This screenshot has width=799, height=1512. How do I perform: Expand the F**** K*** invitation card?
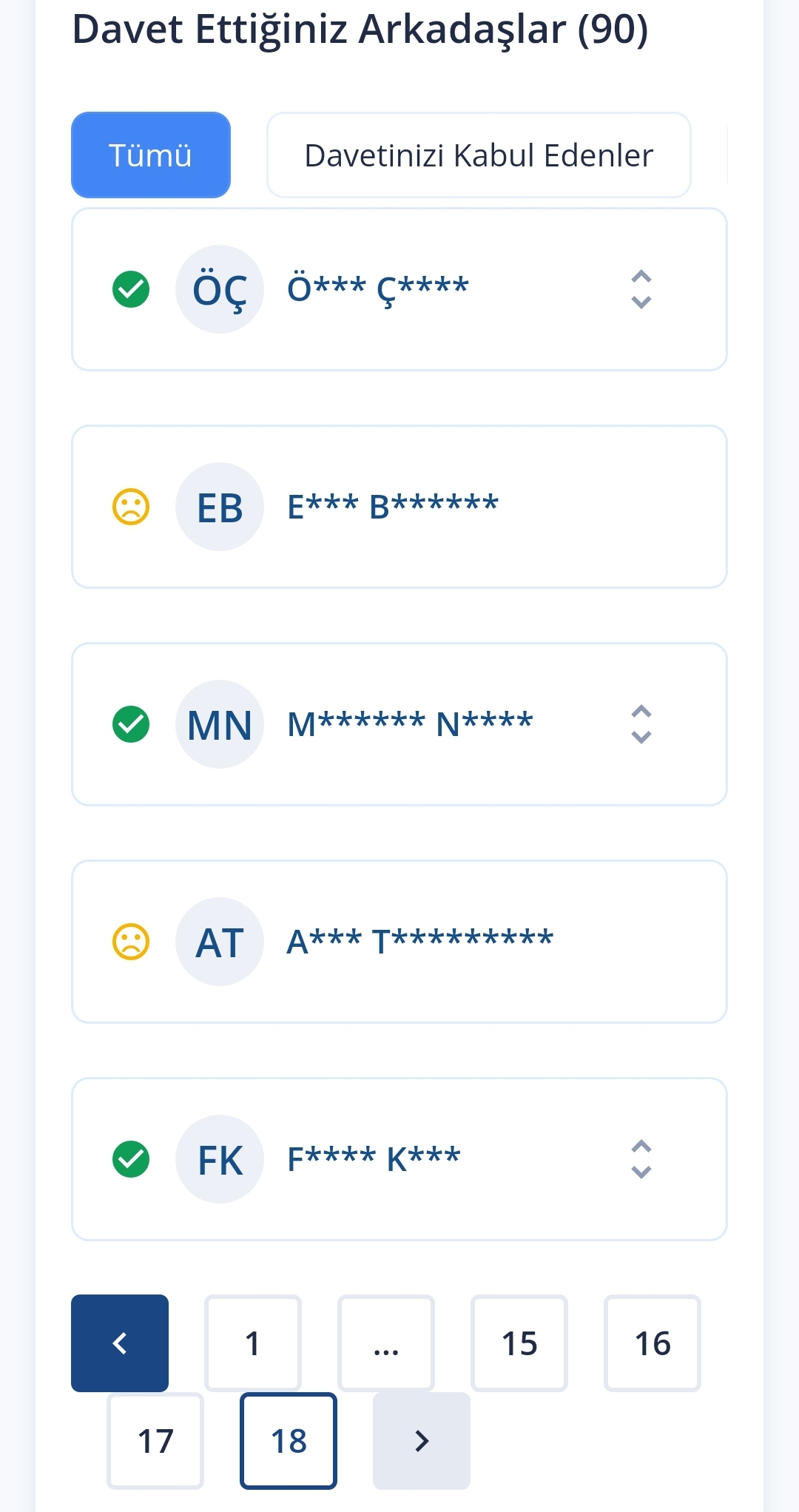[641, 1159]
